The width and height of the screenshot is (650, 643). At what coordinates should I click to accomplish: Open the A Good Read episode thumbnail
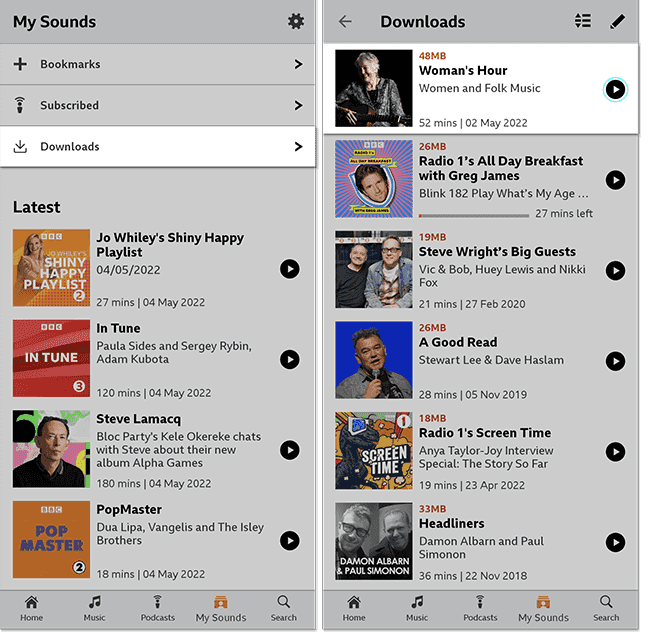point(373,360)
